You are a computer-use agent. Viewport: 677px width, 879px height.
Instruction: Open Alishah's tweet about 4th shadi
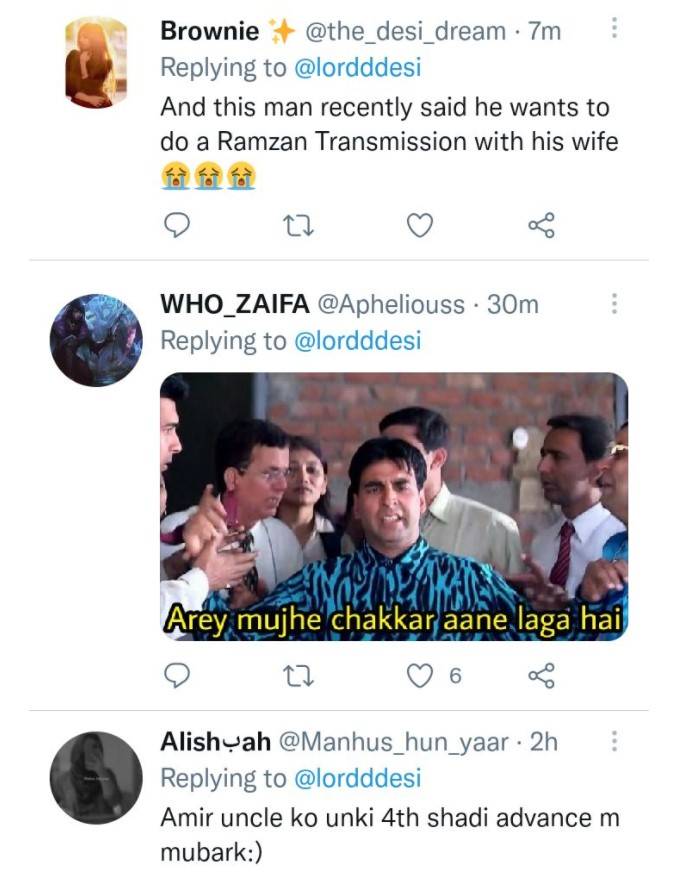click(389, 835)
